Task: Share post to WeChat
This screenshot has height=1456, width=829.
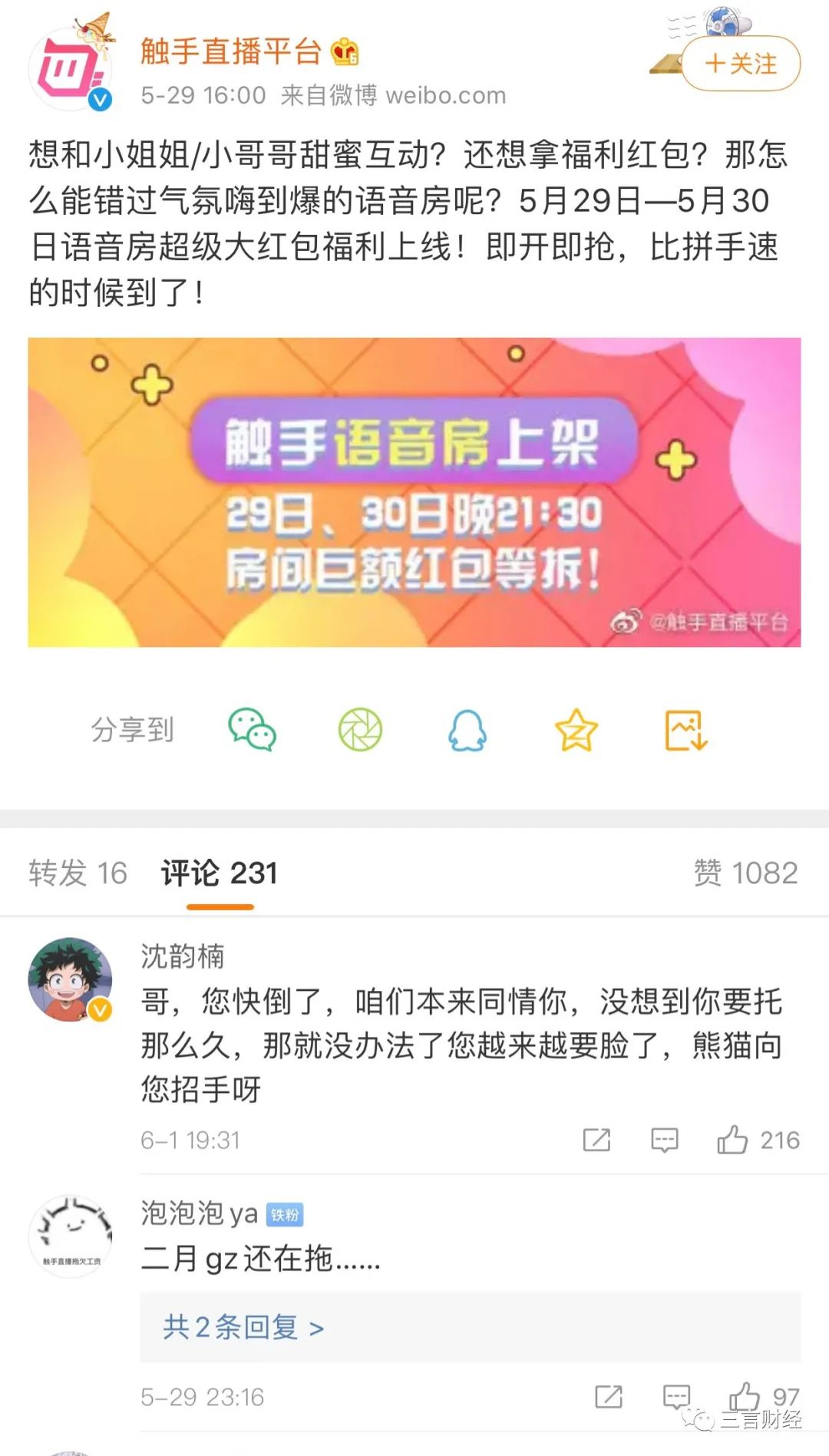Action: coord(253,730)
